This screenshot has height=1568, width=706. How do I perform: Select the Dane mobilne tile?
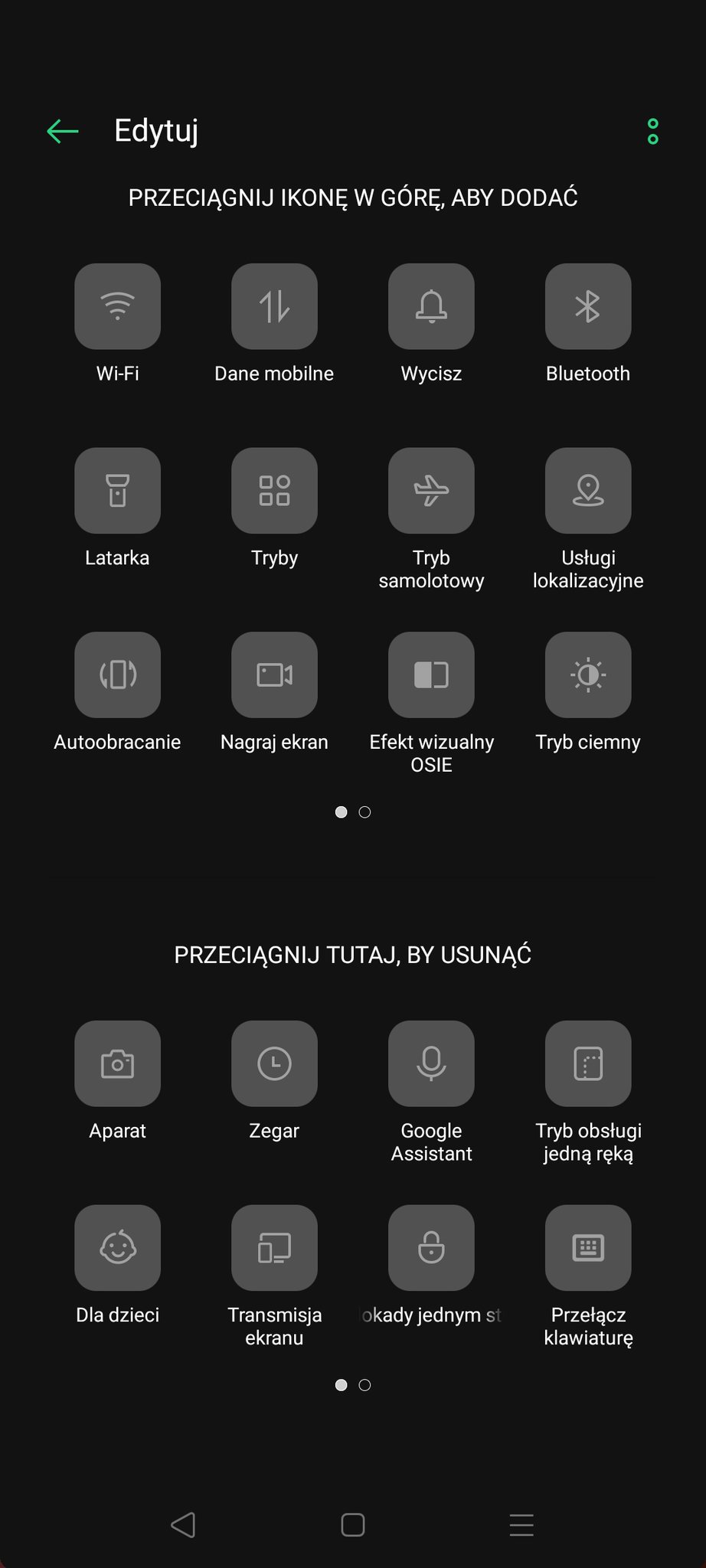(x=274, y=307)
